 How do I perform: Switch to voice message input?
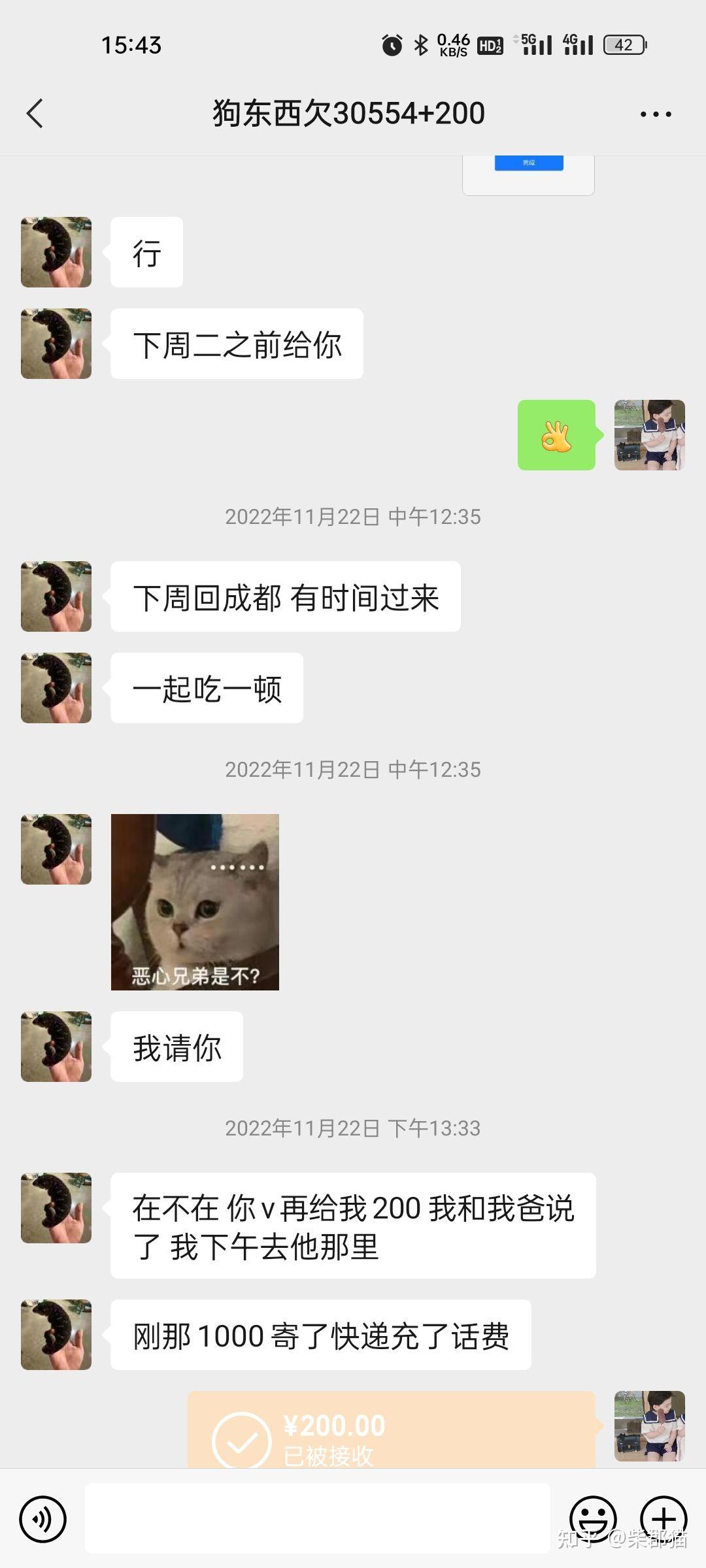(43, 1519)
